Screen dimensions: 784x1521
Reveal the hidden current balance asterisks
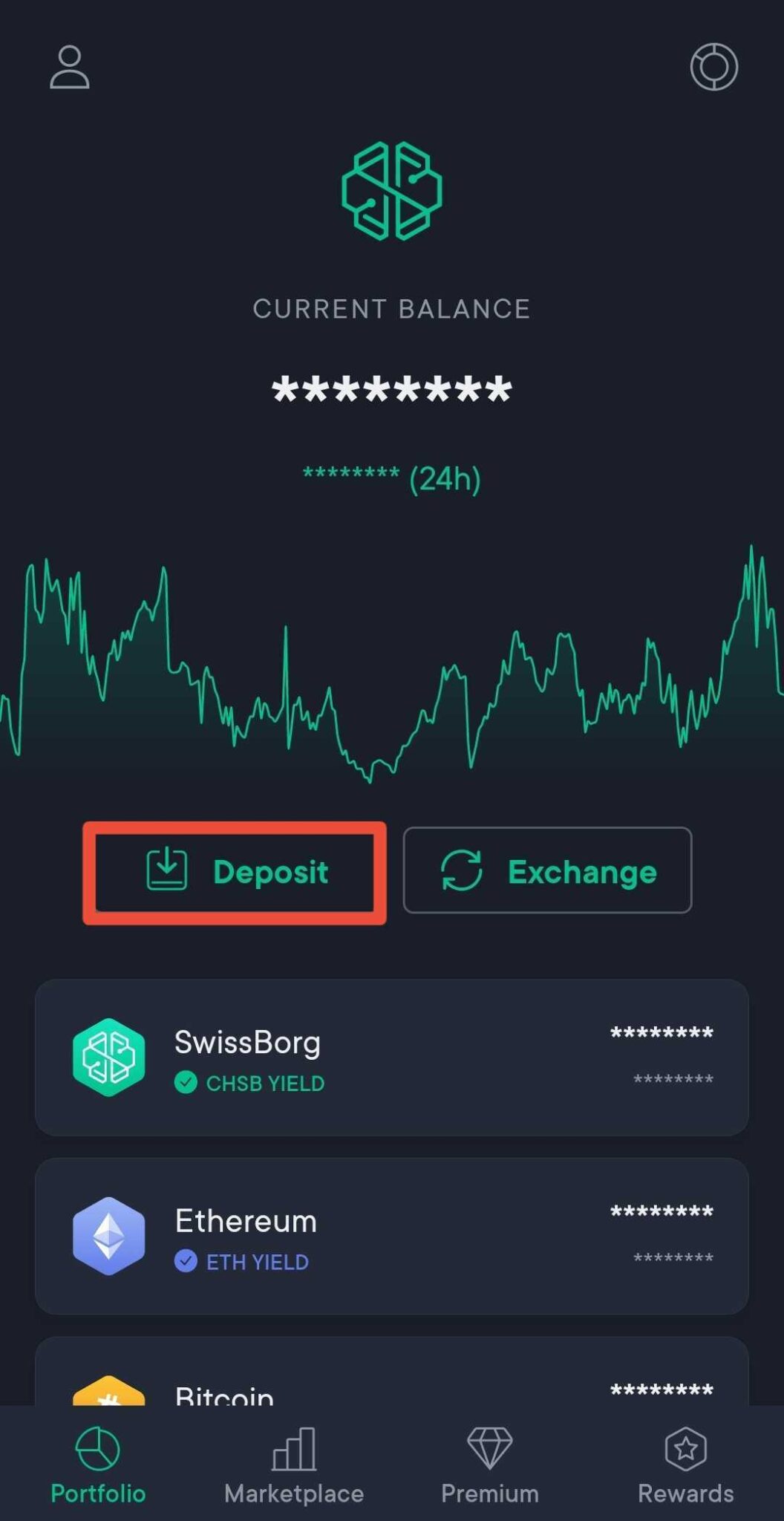(x=392, y=388)
